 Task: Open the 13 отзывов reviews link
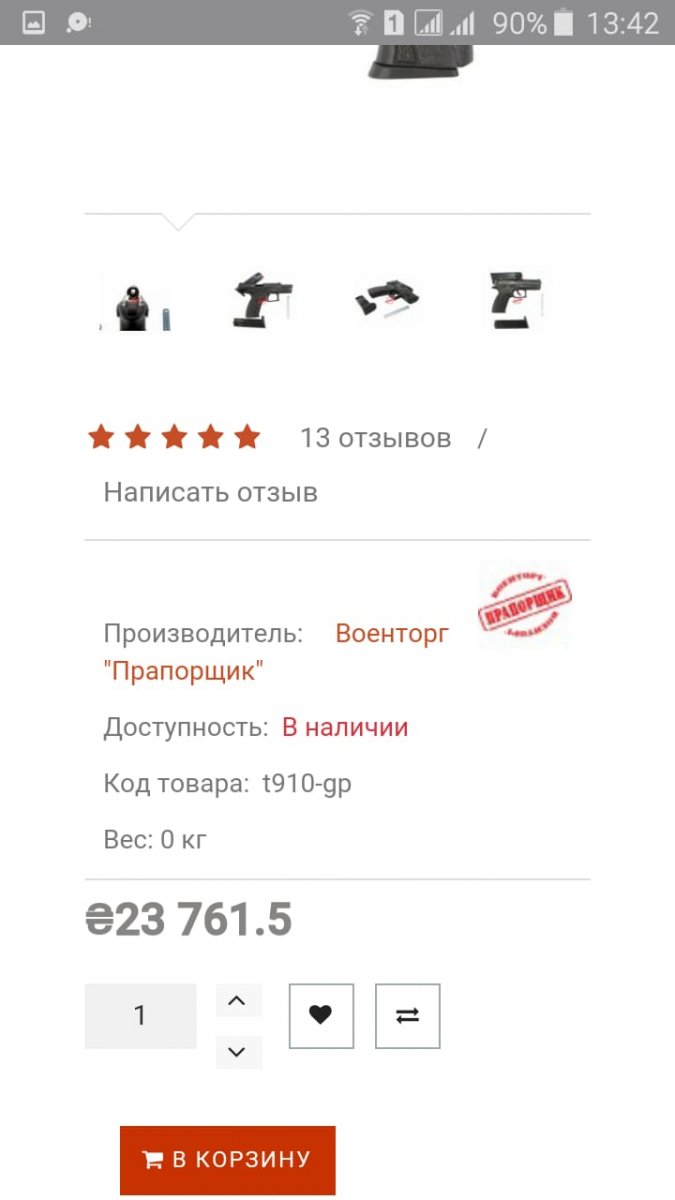pyautogui.click(x=375, y=438)
